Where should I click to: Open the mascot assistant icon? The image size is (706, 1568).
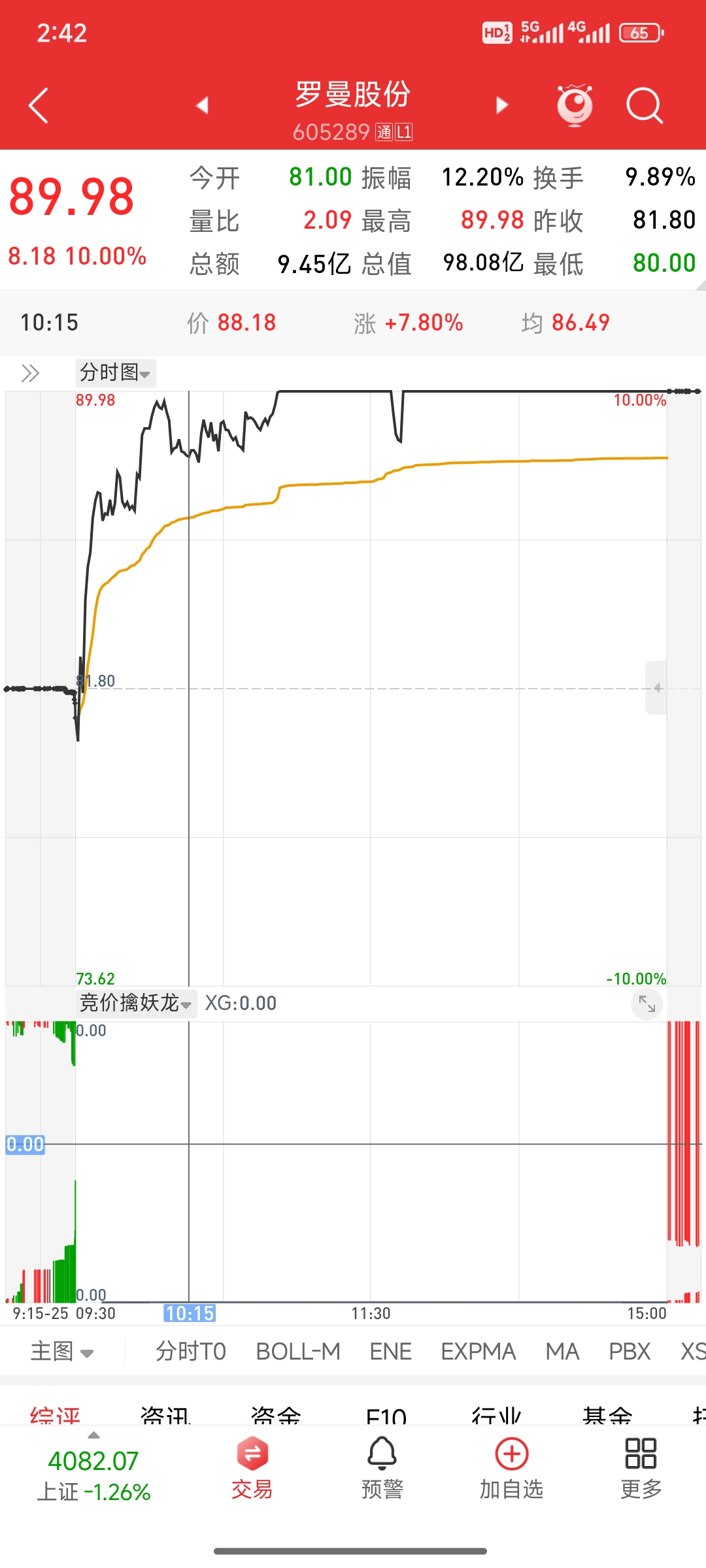575,105
